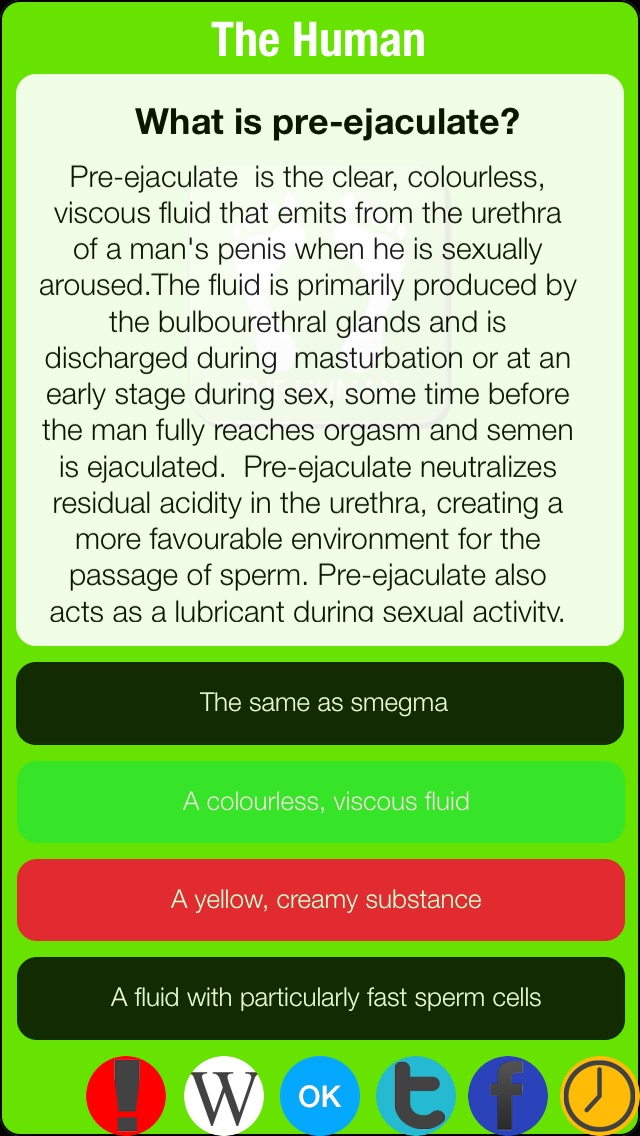The image size is (640, 1136).
Task: Select 'A fluid with particularly fast sperm cells'
Action: coord(320,997)
